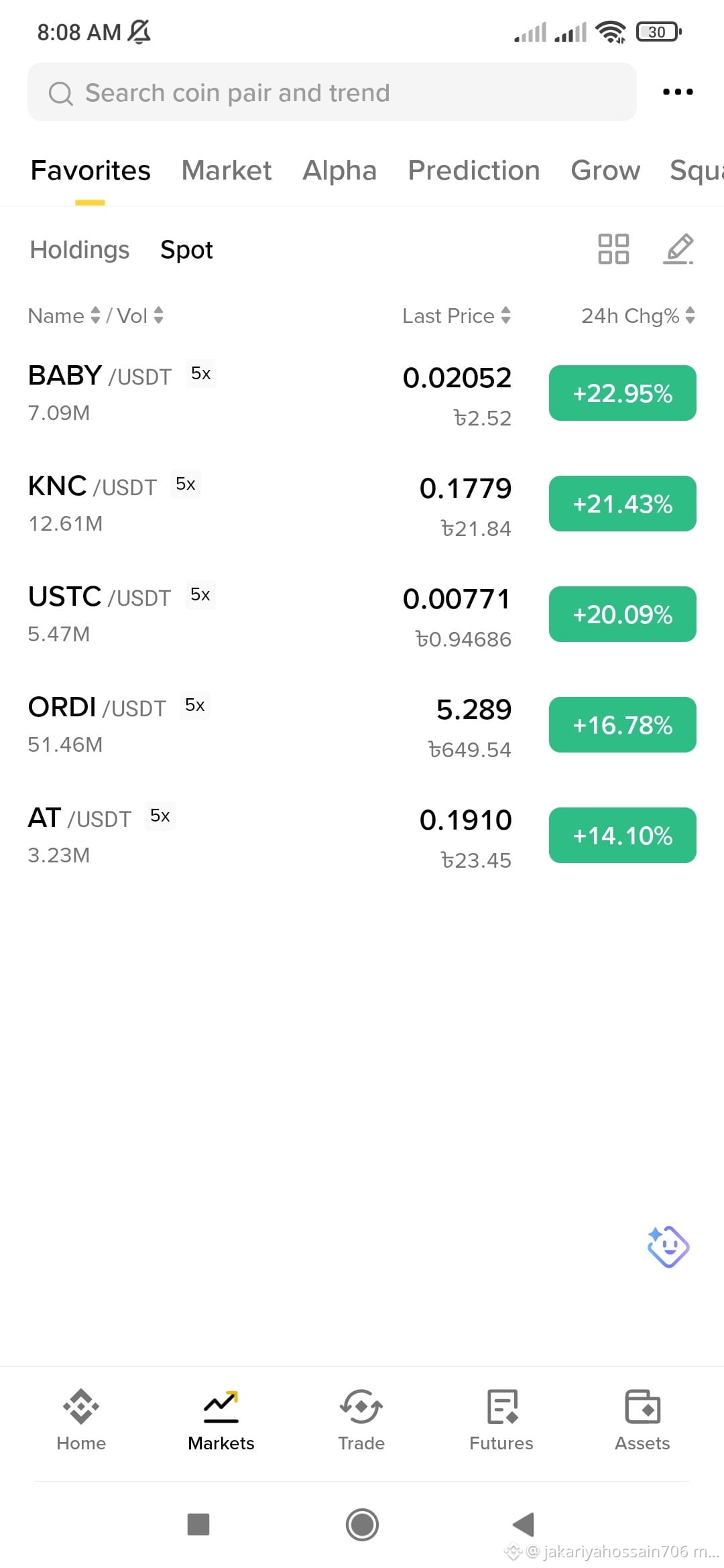Screen dimensions: 724x1568
Task: Go to the Grow tab
Action: click(x=605, y=170)
